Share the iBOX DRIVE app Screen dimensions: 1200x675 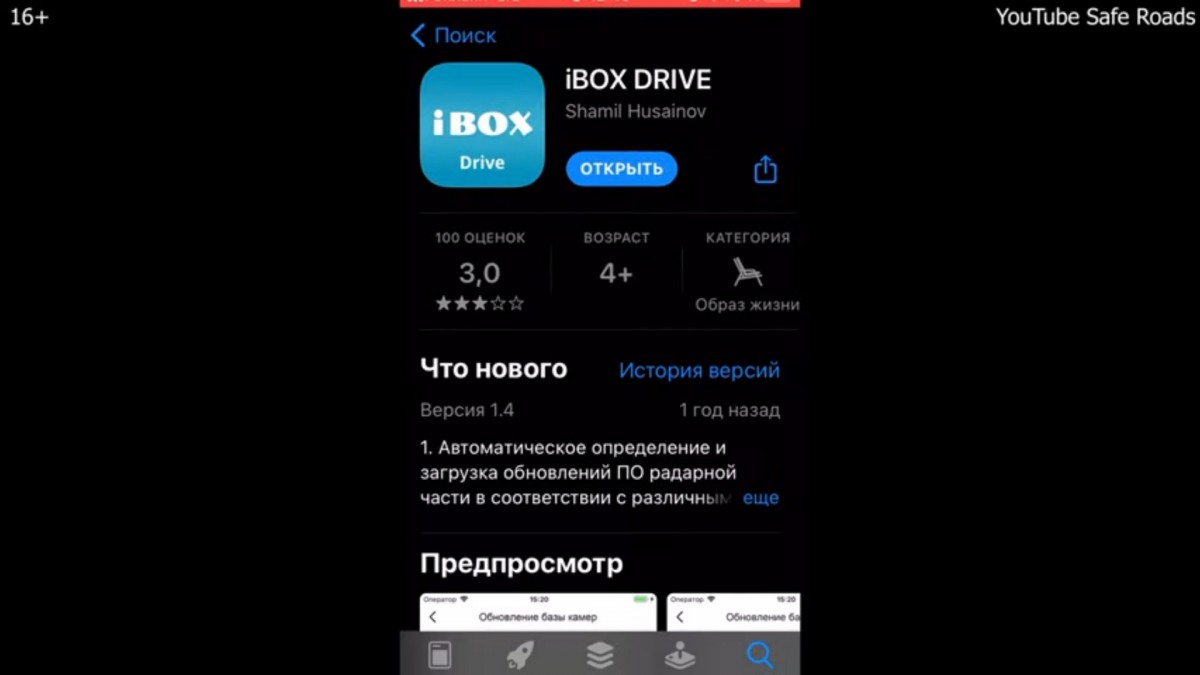point(765,169)
